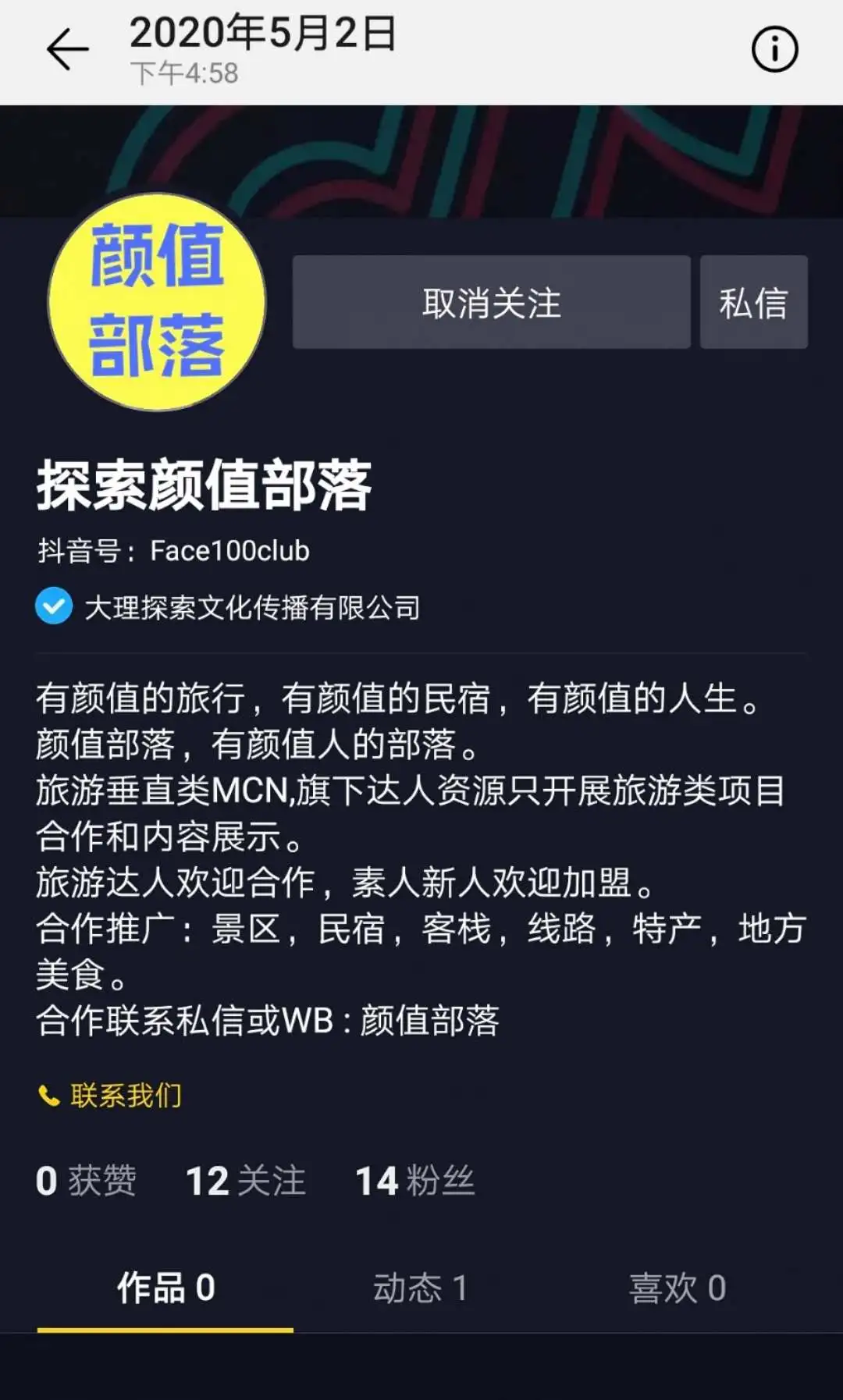This screenshot has width=843, height=1400.
Task: Open the photo details info icon
Action: [774, 50]
